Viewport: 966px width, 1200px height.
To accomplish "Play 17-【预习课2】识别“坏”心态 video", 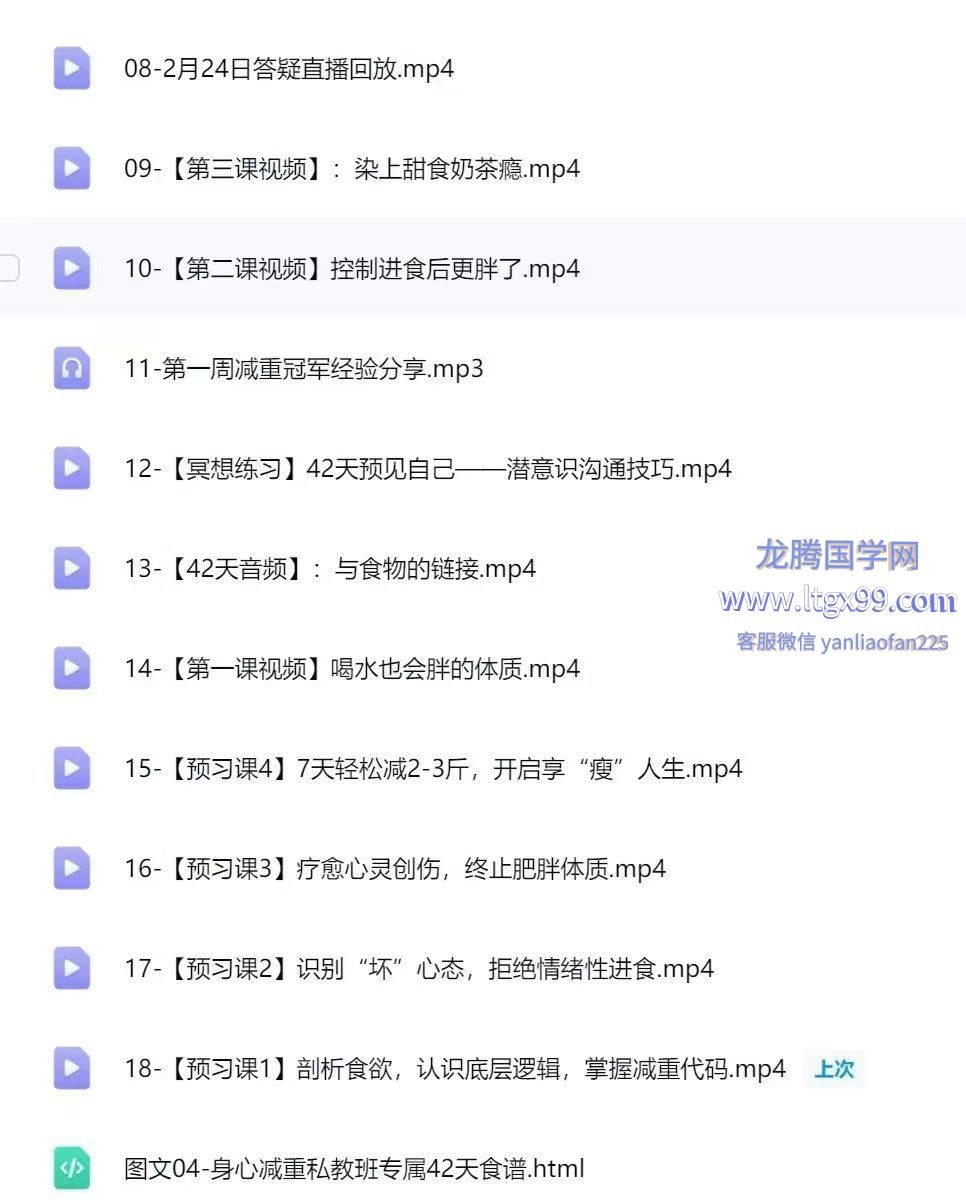I will 418,969.
